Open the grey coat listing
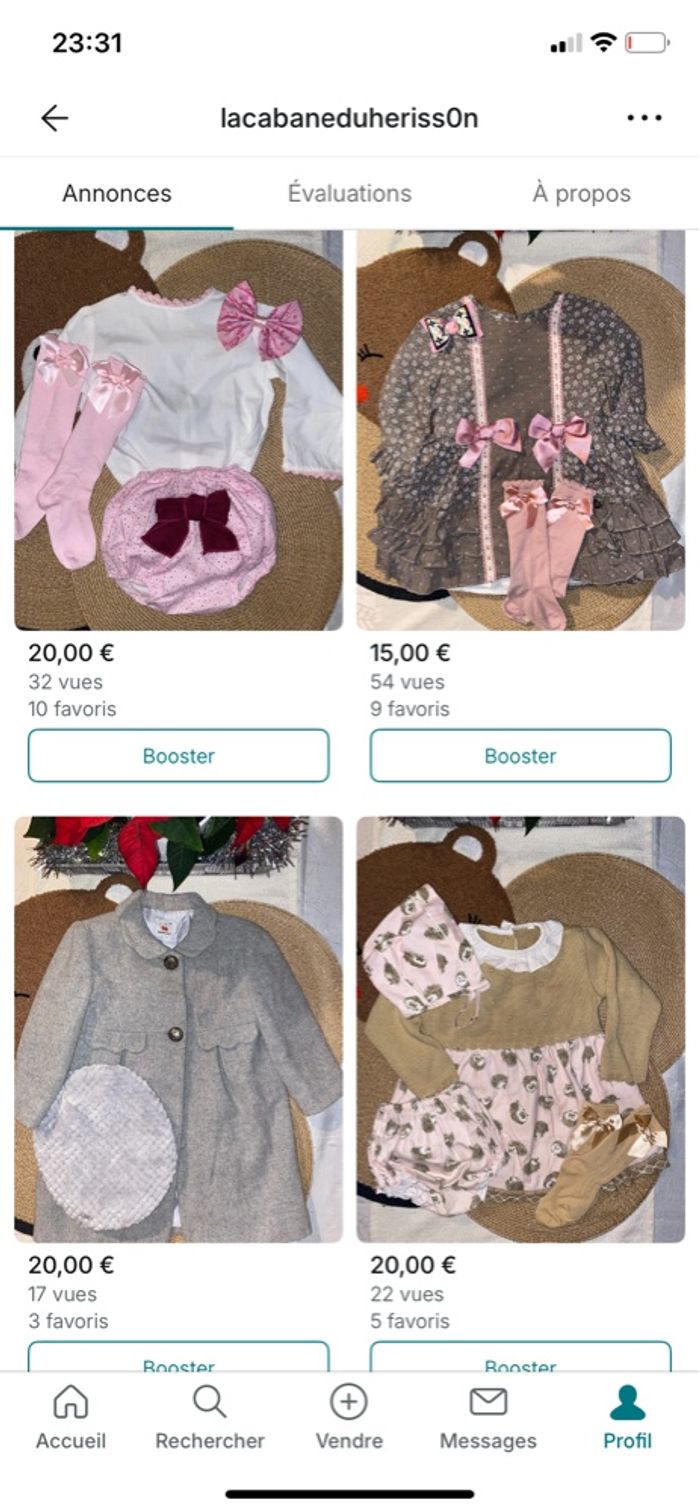This screenshot has height=1512, width=700. pyautogui.click(x=178, y=1030)
